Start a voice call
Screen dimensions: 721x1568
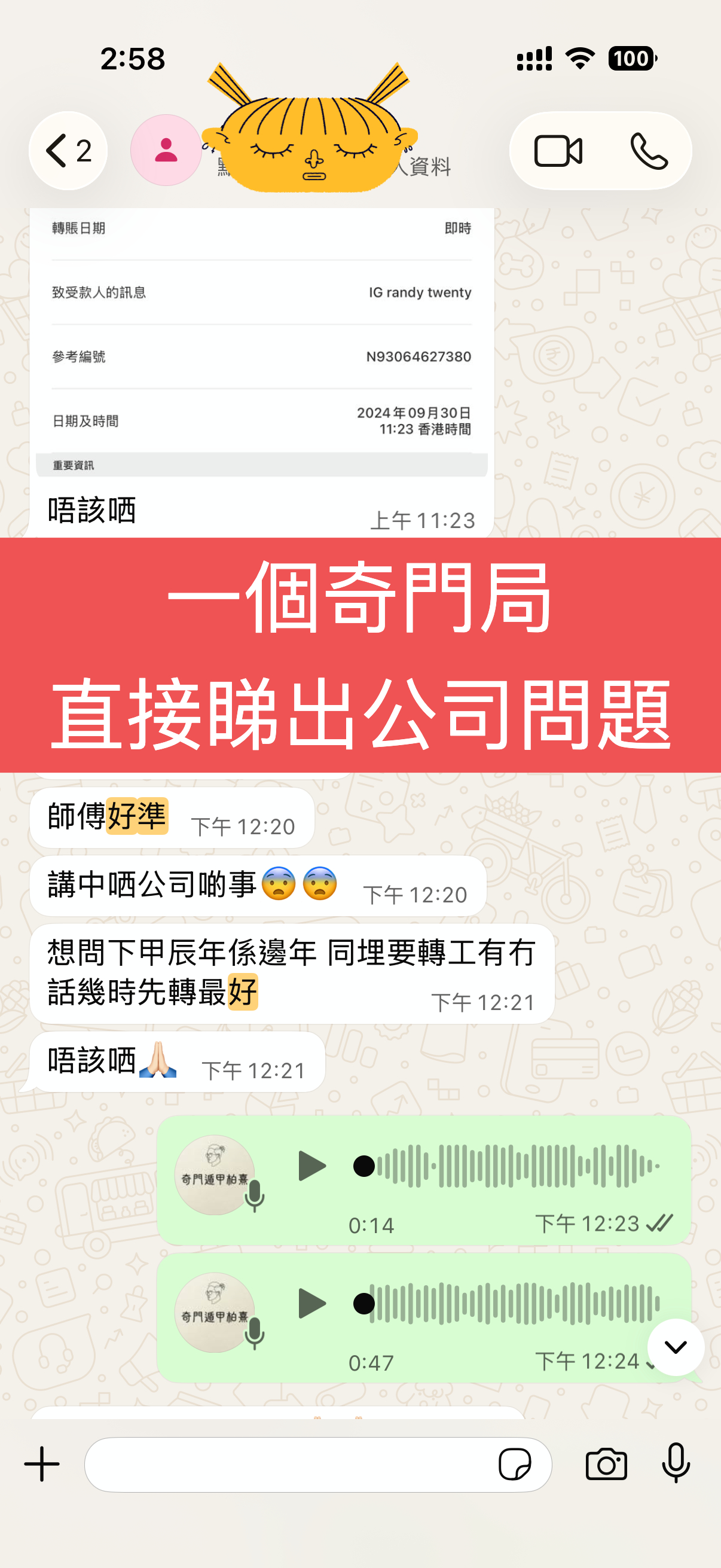pyautogui.click(x=649, y=151)
